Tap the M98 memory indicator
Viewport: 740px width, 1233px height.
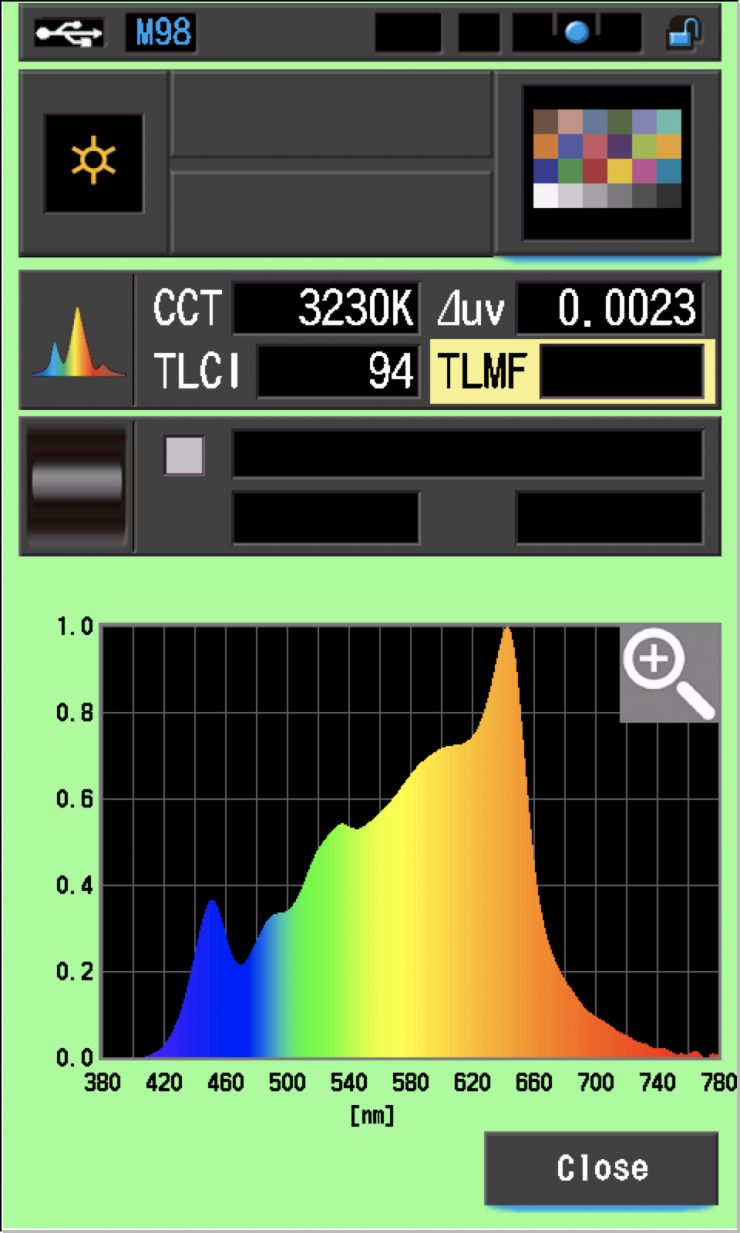[x=160, y=33]
